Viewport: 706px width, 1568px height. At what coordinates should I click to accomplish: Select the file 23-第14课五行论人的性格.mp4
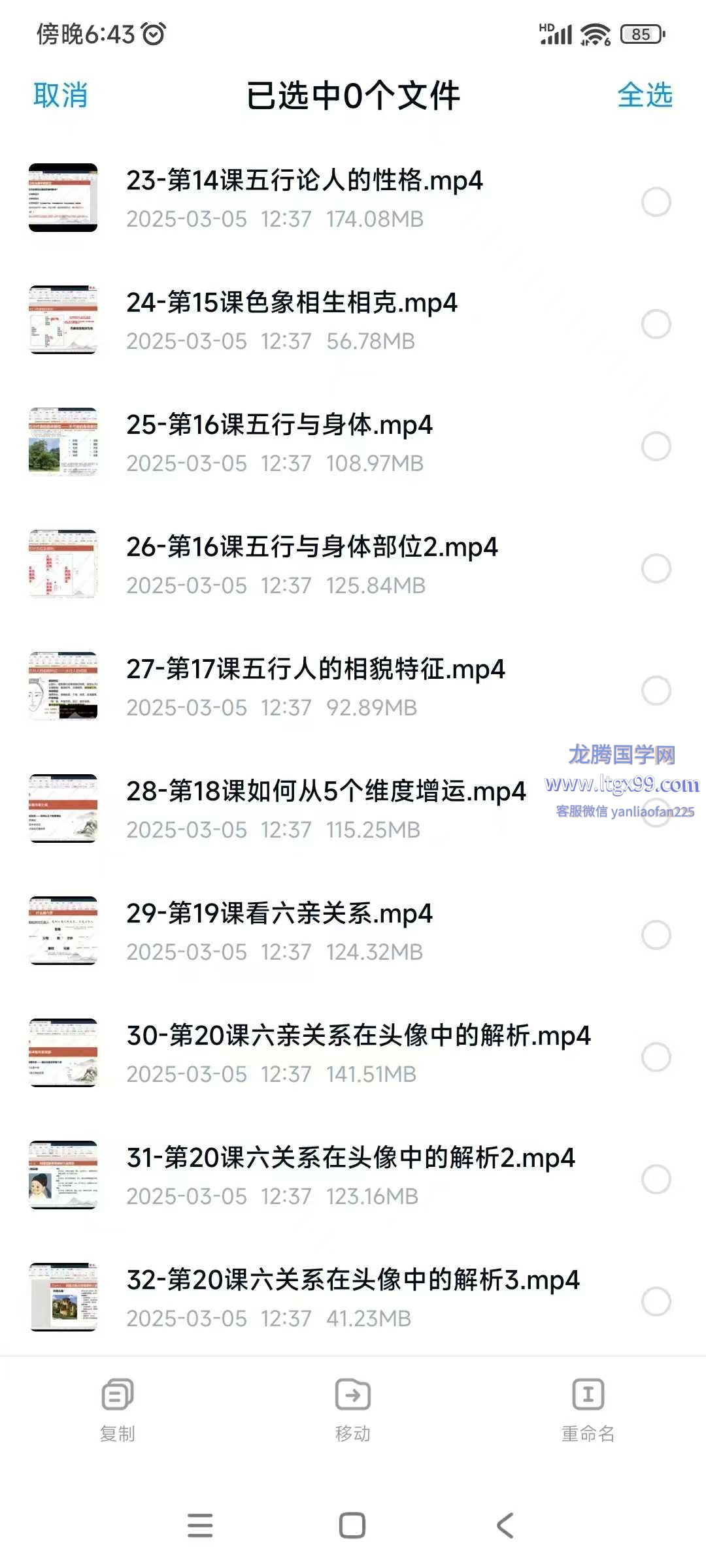[656, 202]
